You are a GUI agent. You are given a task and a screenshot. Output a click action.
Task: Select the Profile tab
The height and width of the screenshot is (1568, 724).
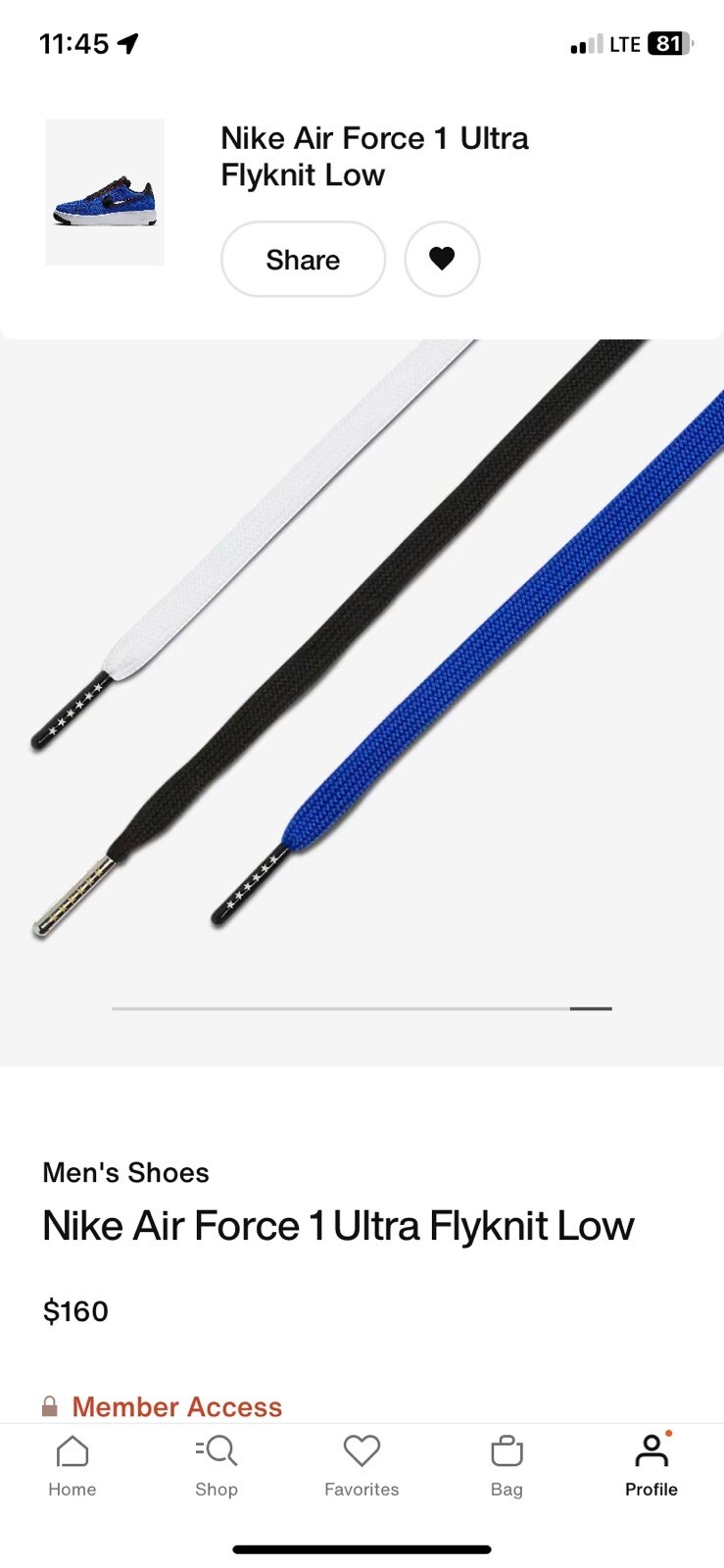[x=652, y=1465]
